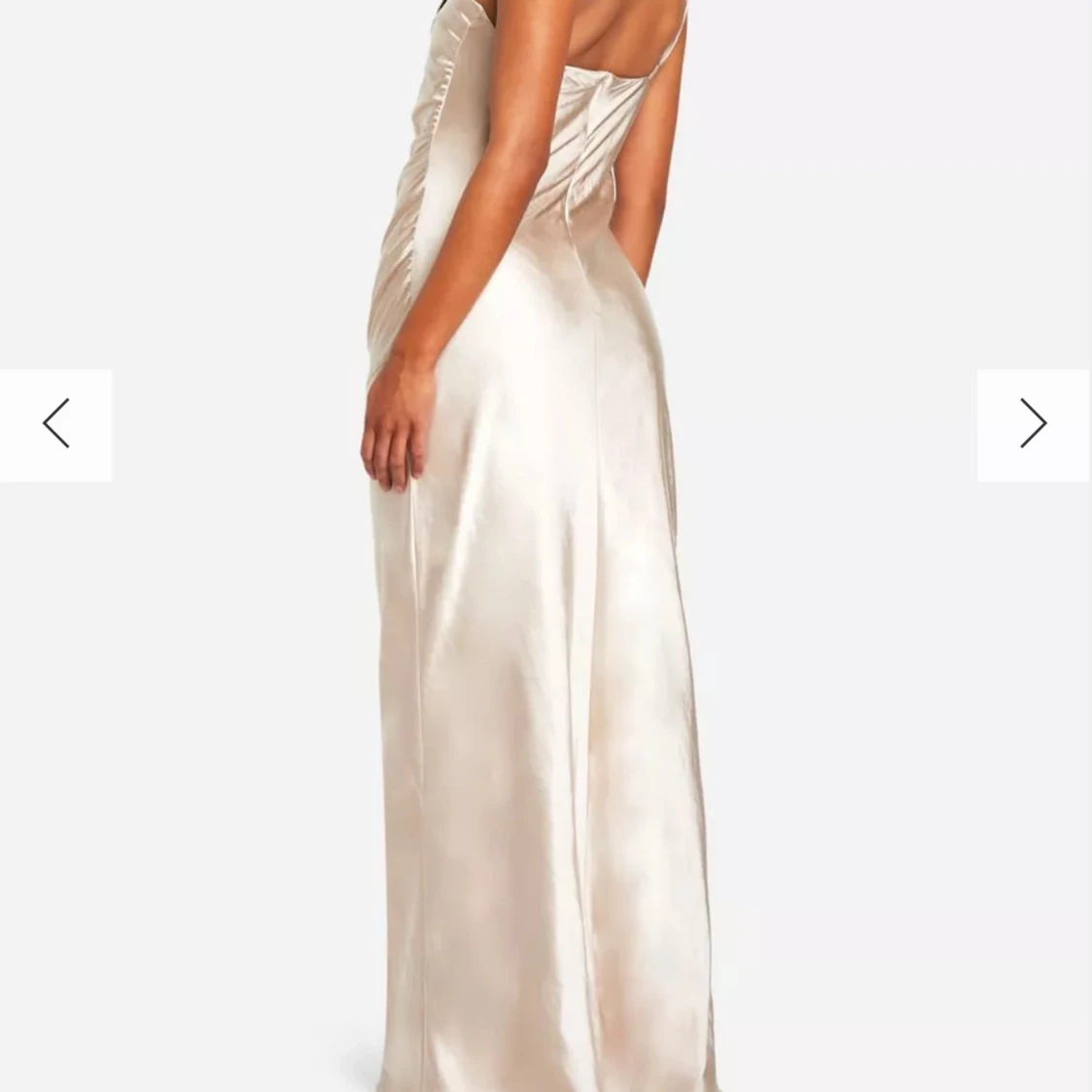Show the next product photo
This screenshot has width=1092, height=1092.
pos(1034,424)
